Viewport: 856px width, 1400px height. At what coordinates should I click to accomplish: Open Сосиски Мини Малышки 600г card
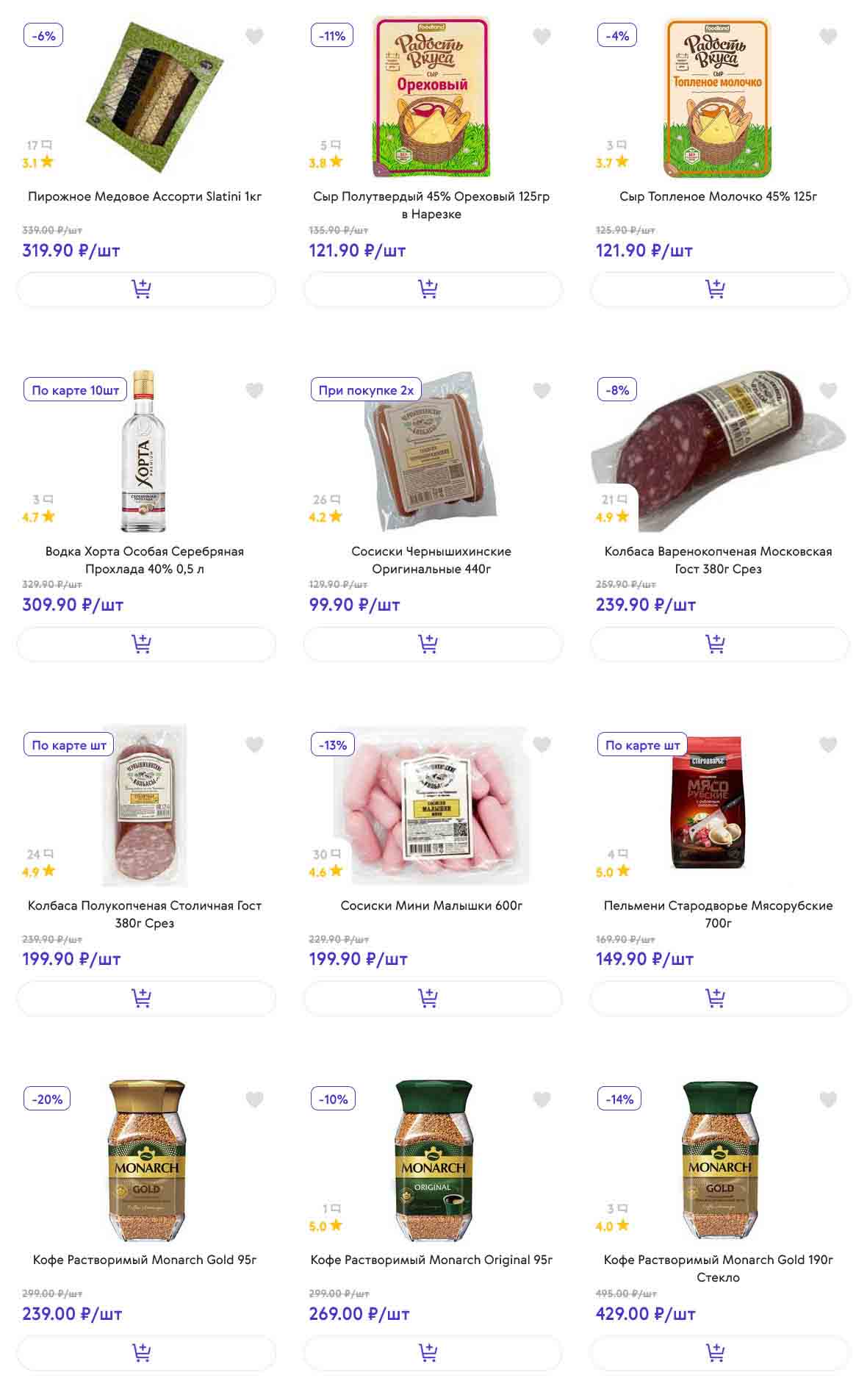click(431, 905)
